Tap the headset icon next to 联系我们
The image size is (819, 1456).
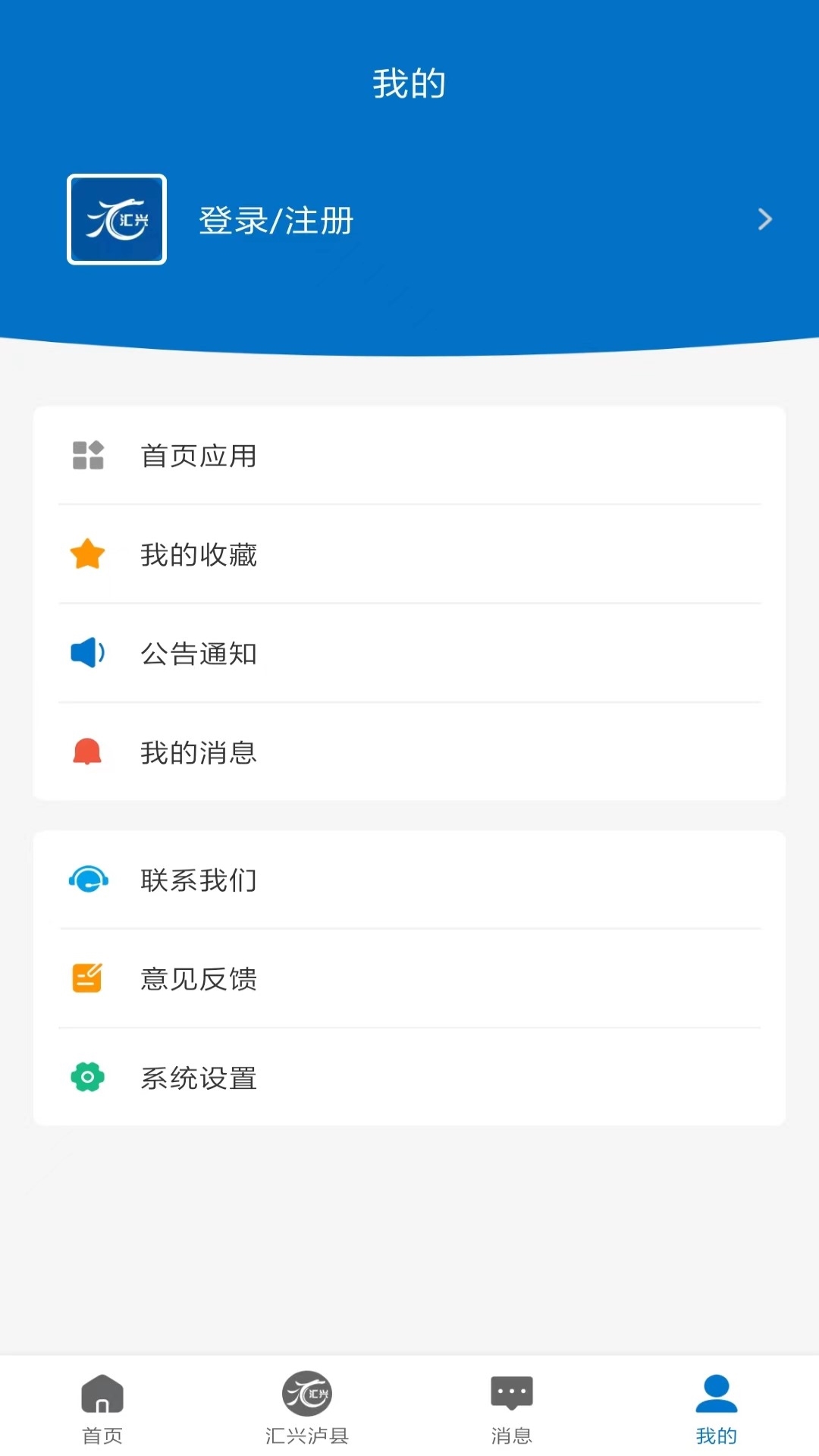click(87, 880)
